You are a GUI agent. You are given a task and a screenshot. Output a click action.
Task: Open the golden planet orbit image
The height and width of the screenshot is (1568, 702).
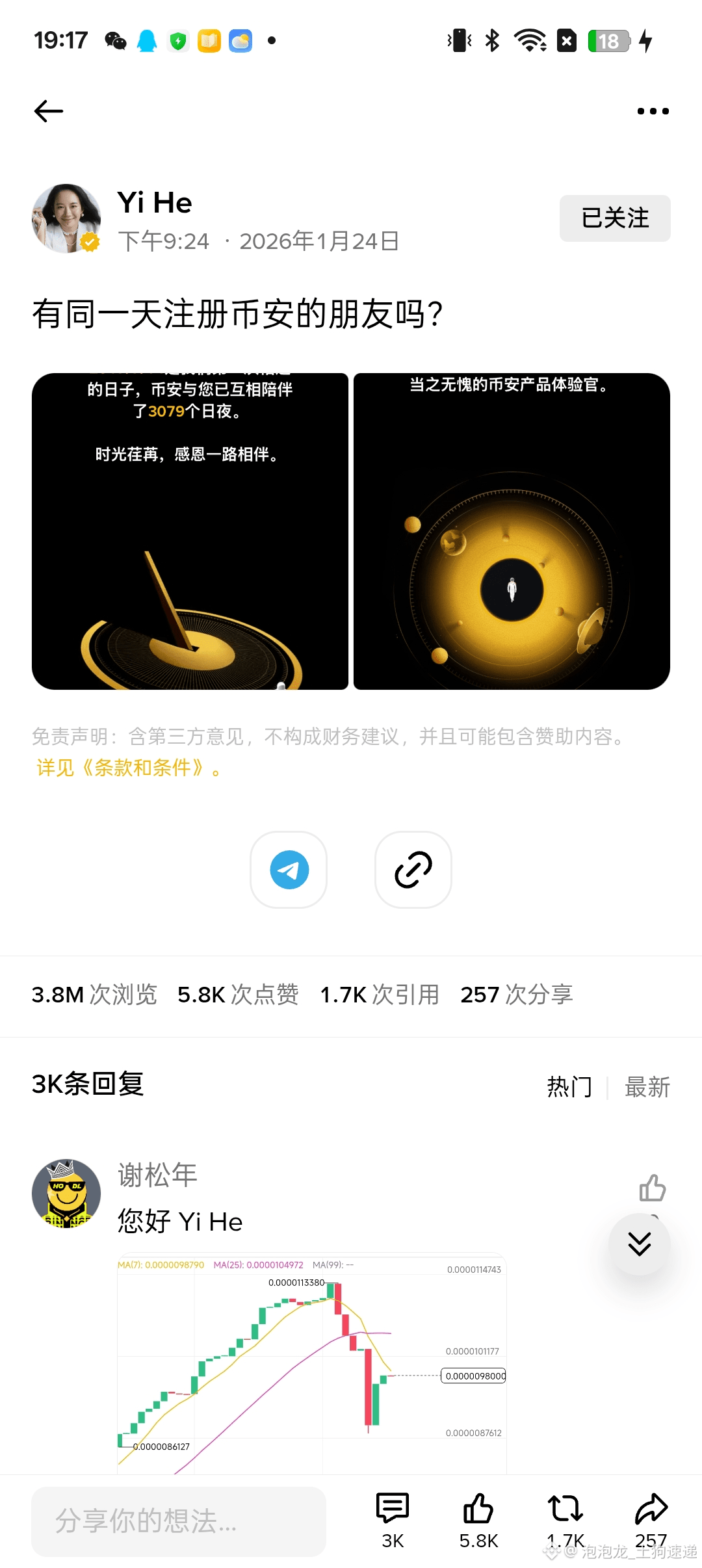[512, 531]
